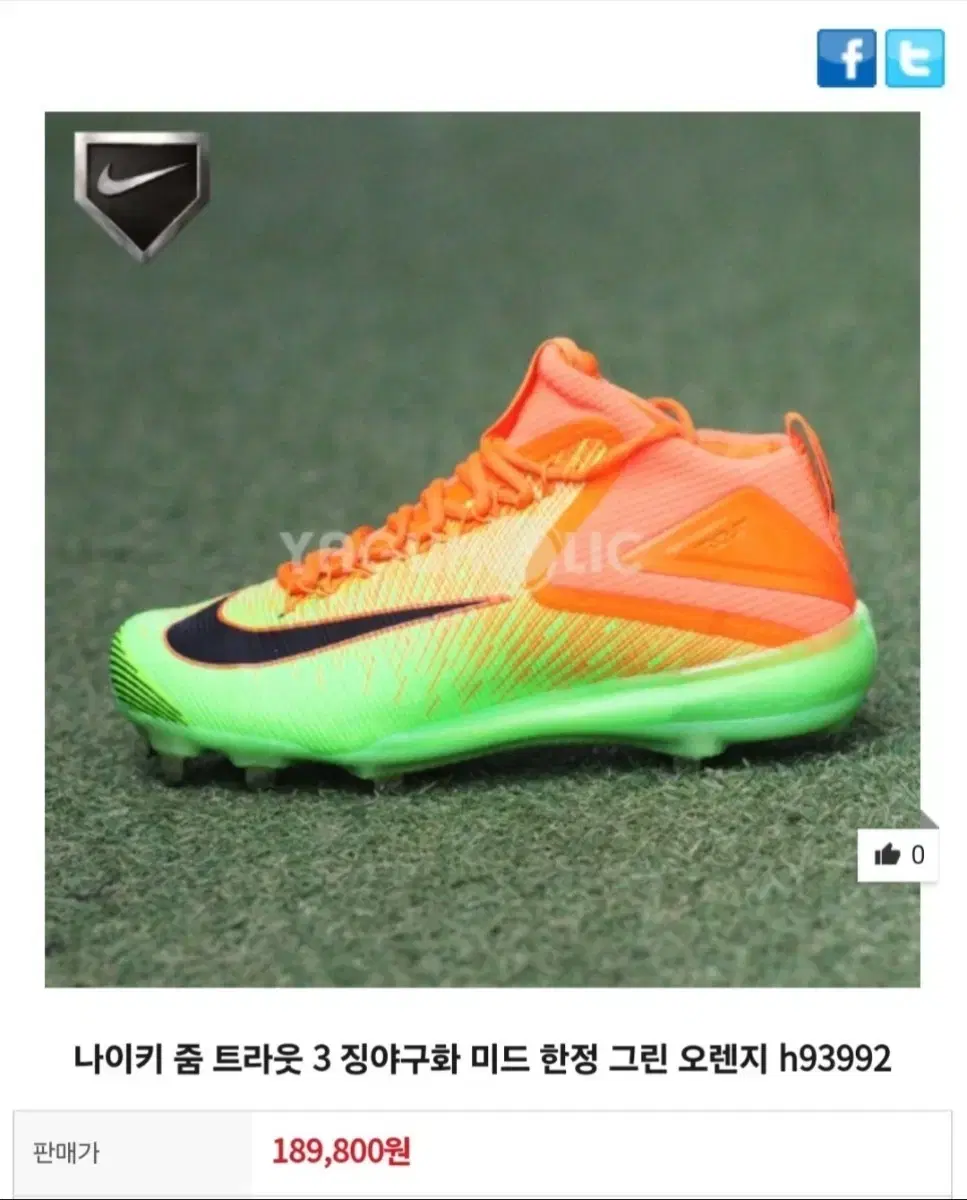
Task: Click the cleats product photo
Action: [483, 550]
